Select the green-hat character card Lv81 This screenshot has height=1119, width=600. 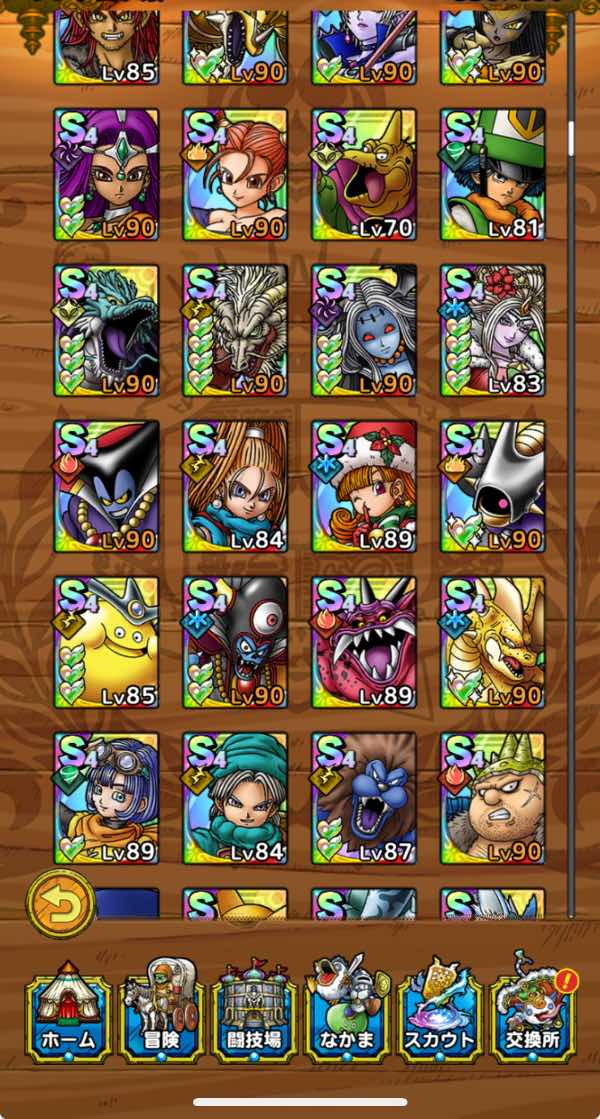tap(493, 174)
